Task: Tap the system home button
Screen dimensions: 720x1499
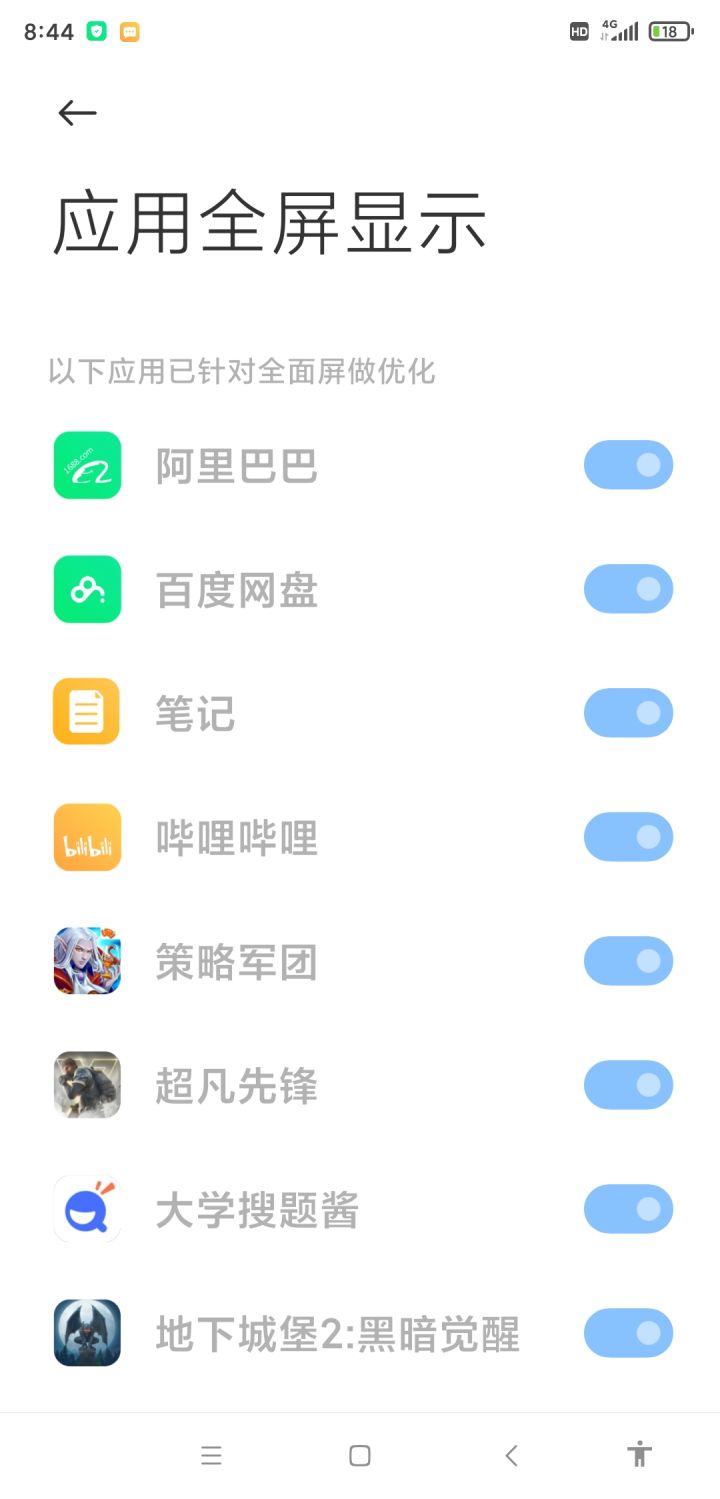Action: [x=360, y=1456]
